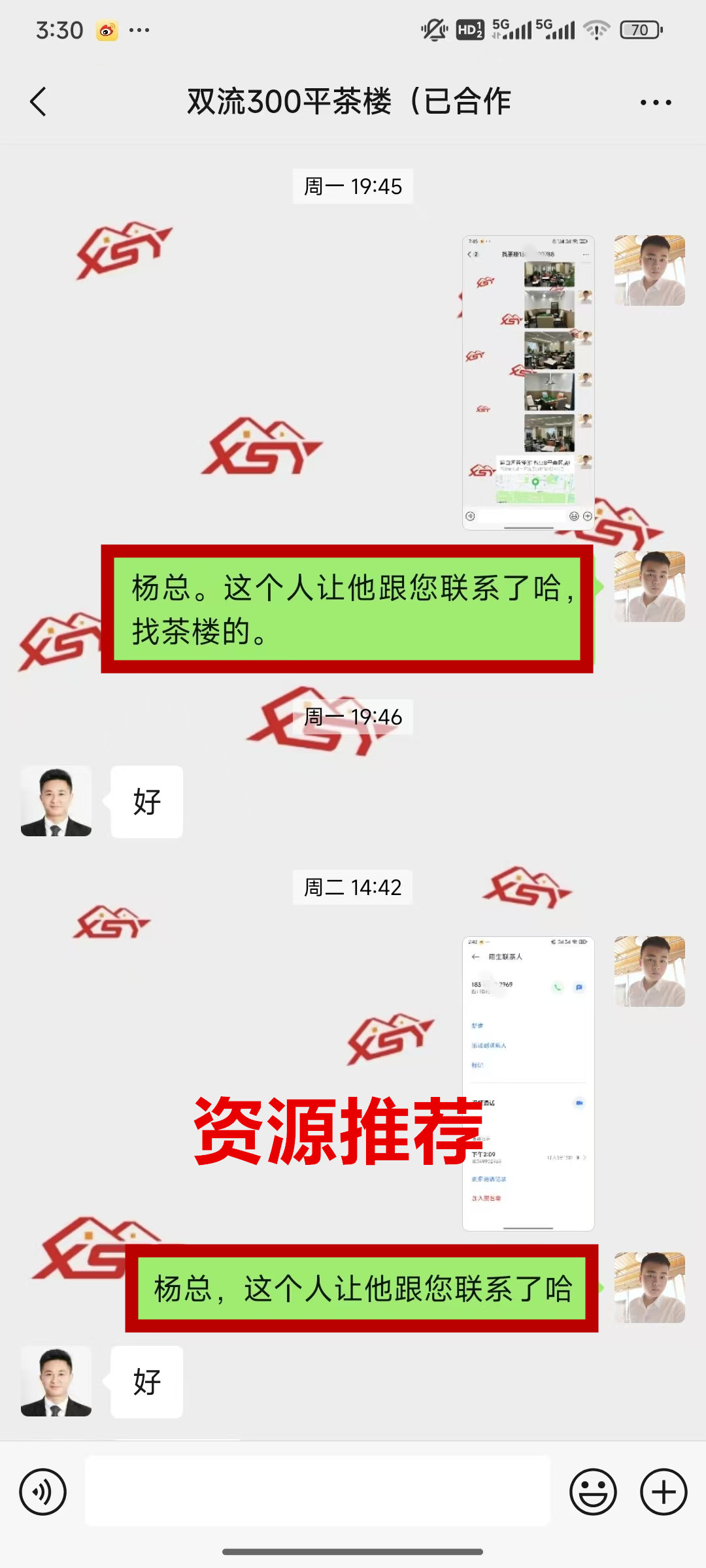Image resolution: width=706 pixels, height=1568 pixels.
Task: Switch to voice message input
Action: click(x=43, y=1492)
